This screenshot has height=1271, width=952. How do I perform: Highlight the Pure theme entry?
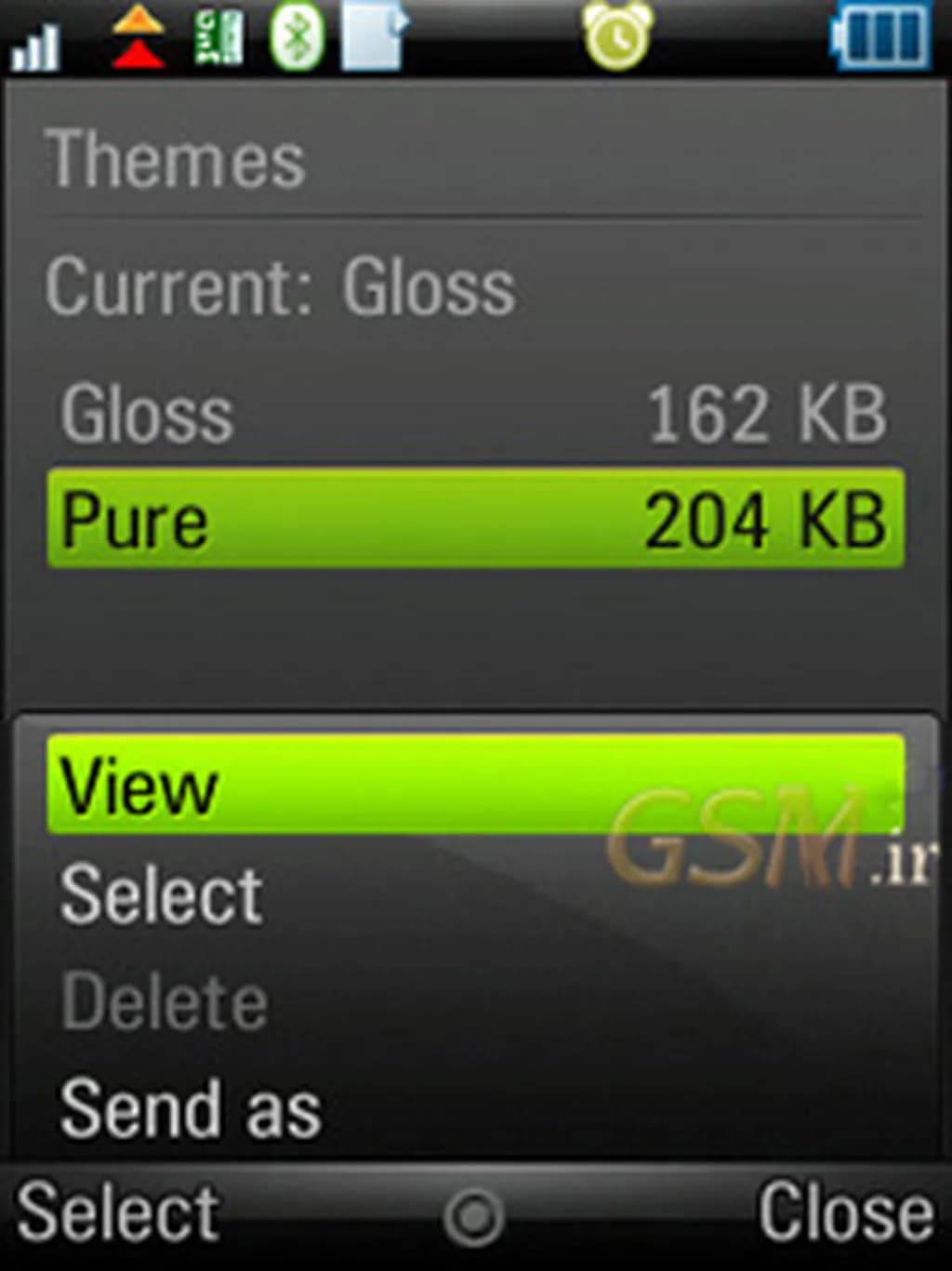click(474, 519)
